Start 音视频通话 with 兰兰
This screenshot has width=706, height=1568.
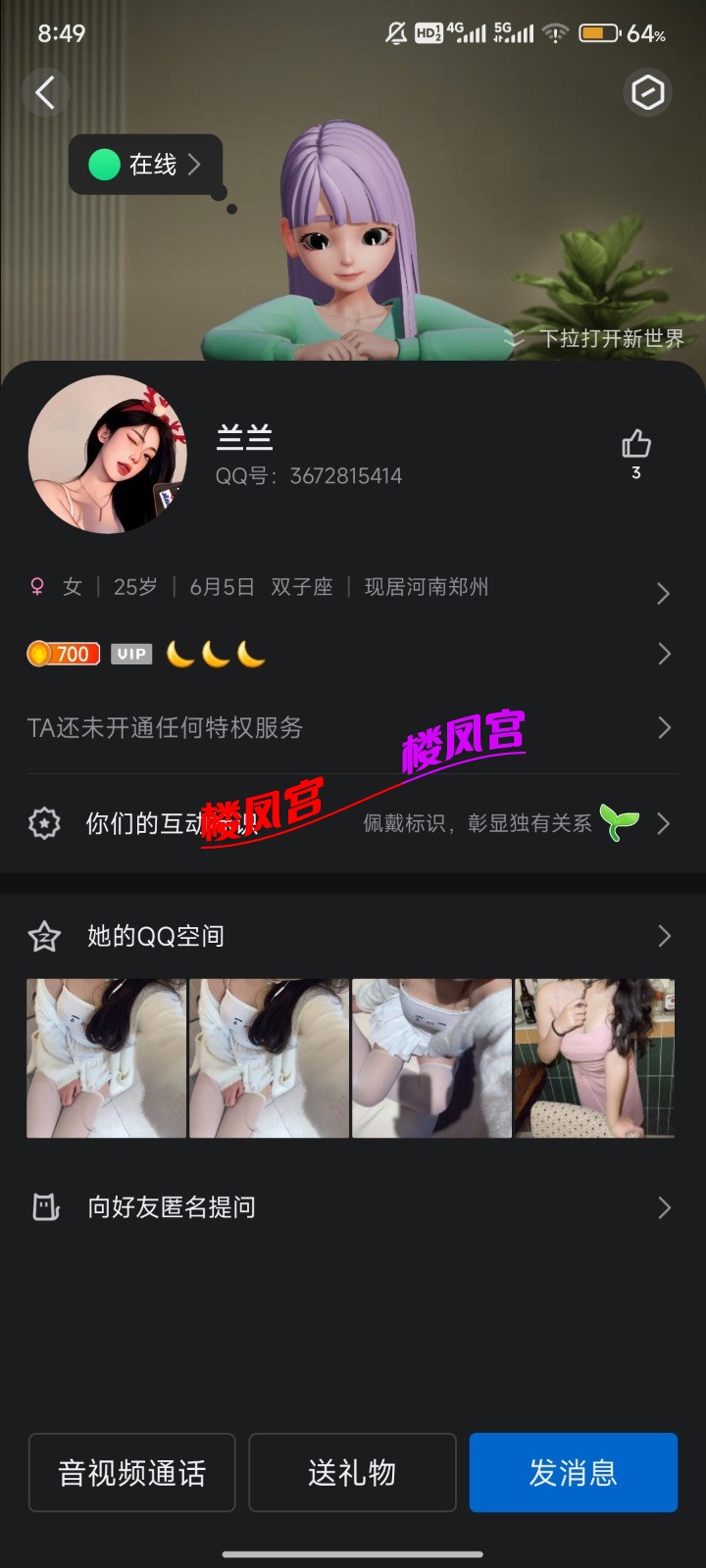(x=132, y=1472)
